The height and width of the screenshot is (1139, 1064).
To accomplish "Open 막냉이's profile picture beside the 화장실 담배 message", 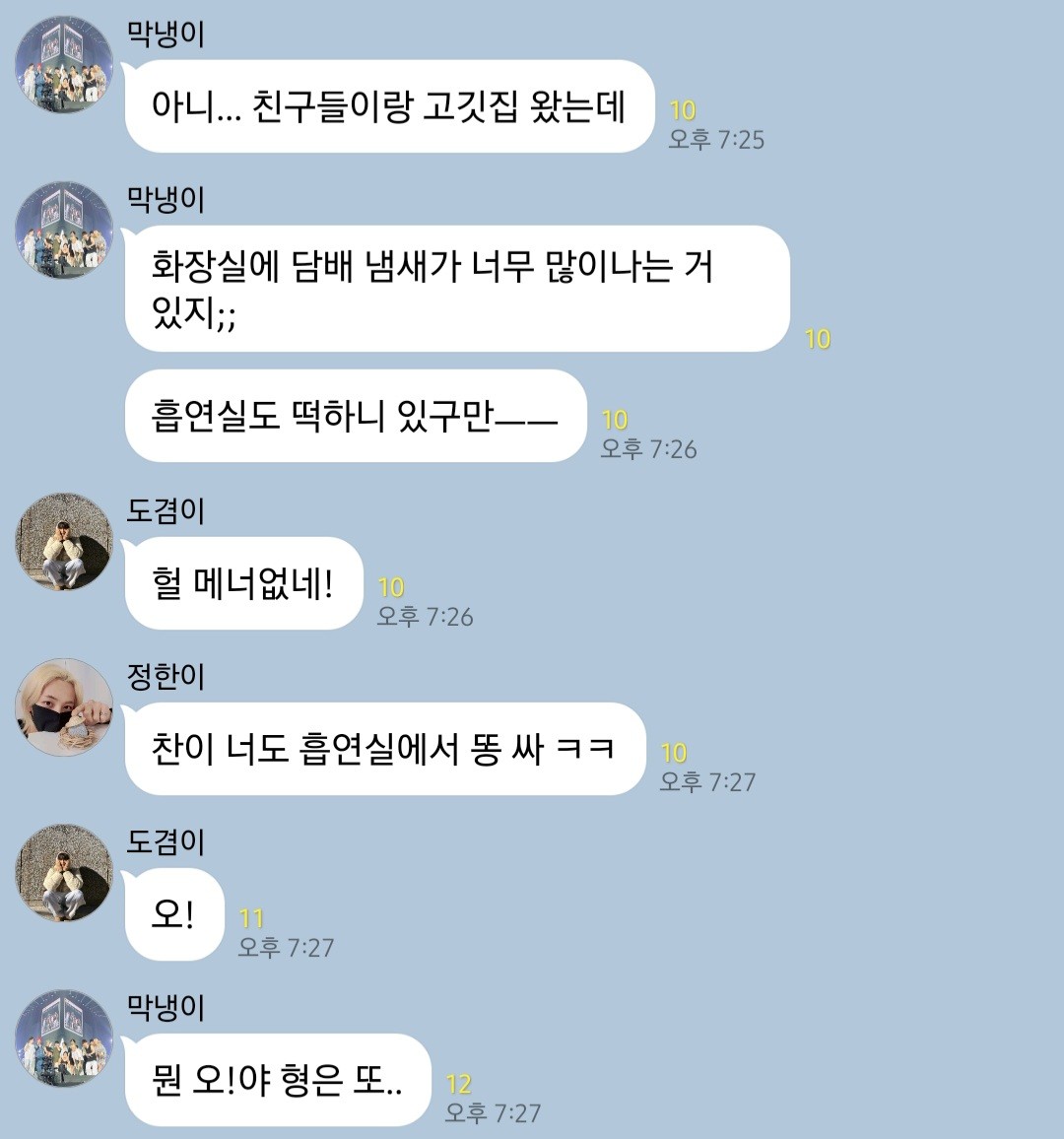I will (x=64, y=231).
